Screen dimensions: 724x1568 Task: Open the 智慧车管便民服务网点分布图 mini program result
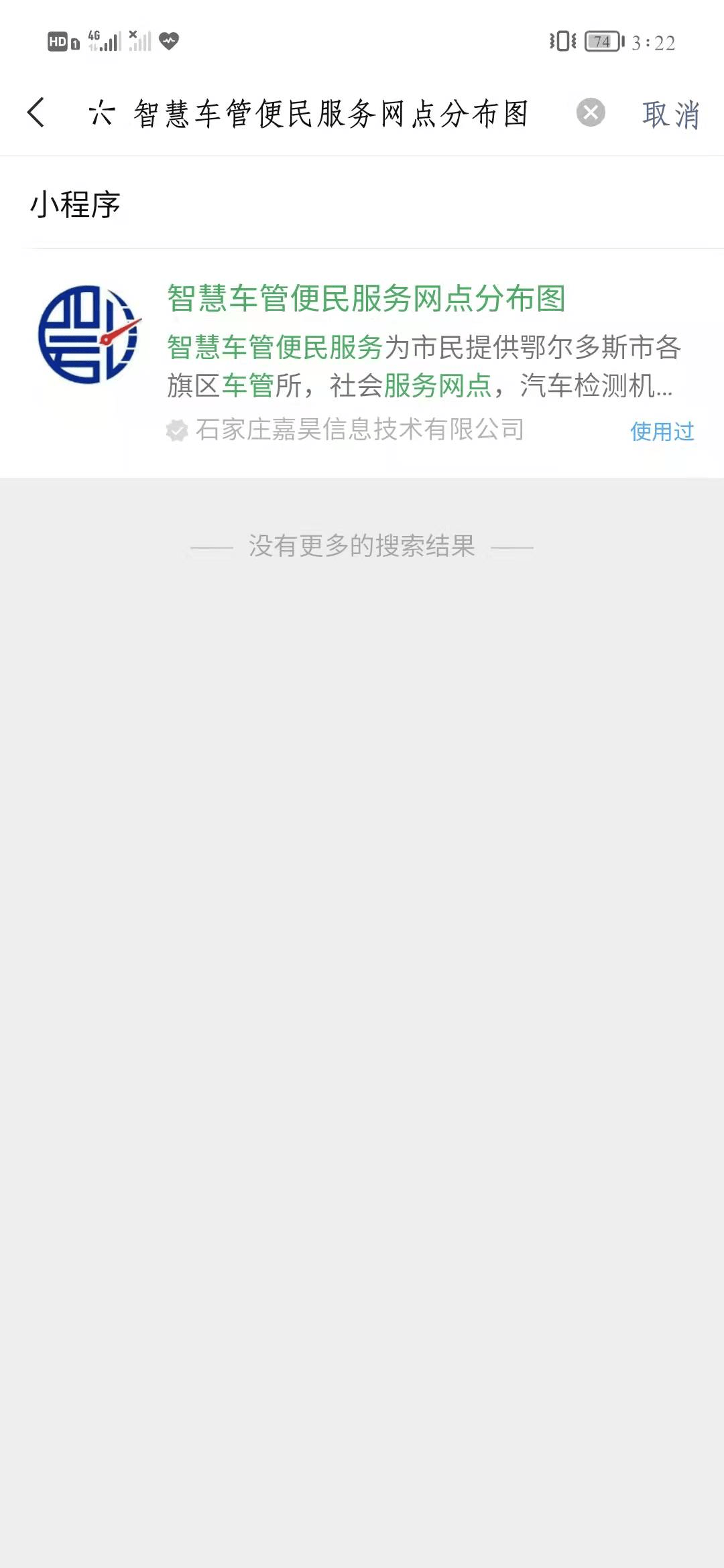[362, 363]
